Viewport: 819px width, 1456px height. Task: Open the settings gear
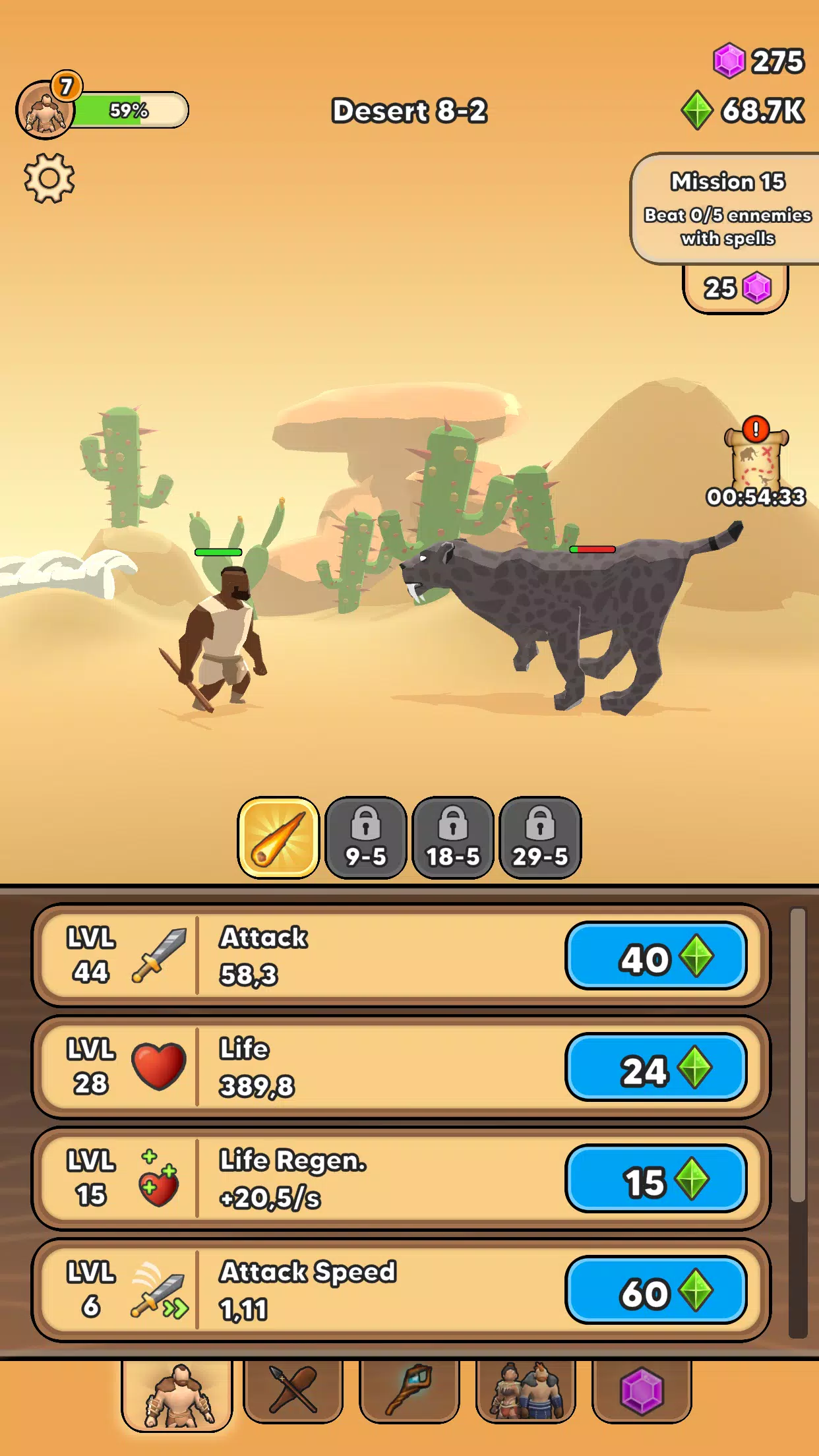point(49,178)
